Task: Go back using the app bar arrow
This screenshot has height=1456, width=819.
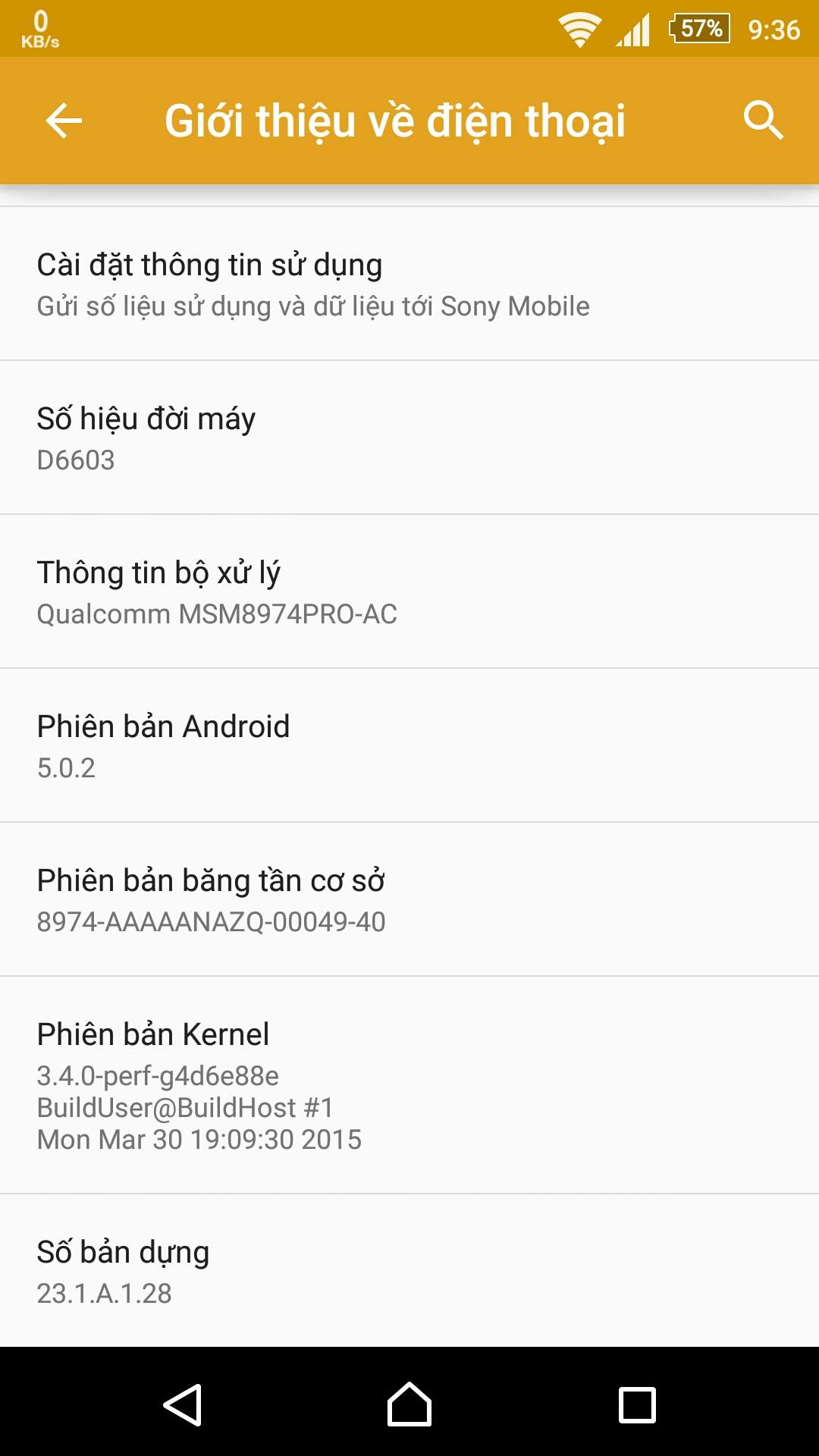Action: 64,121
